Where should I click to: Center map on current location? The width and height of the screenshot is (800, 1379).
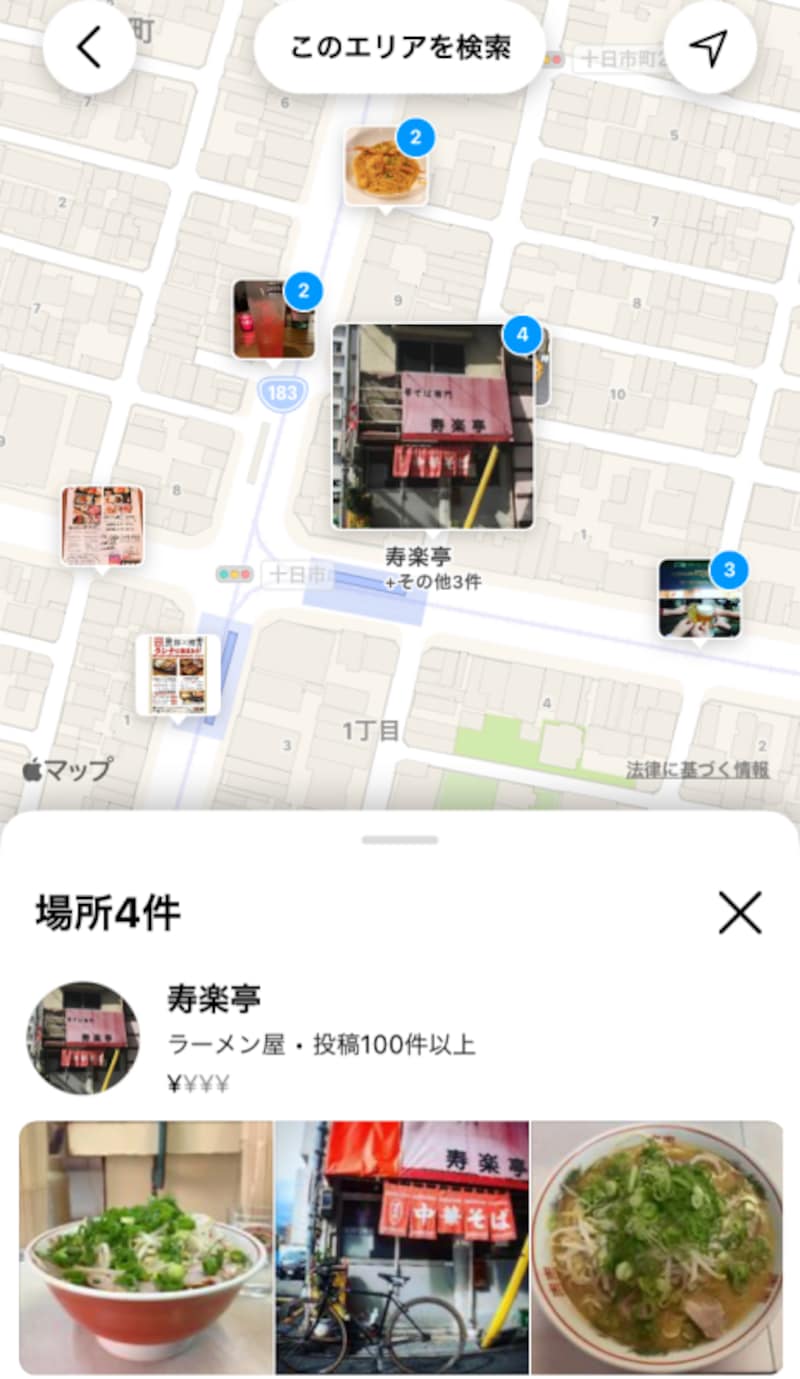(x=709, y=47)
